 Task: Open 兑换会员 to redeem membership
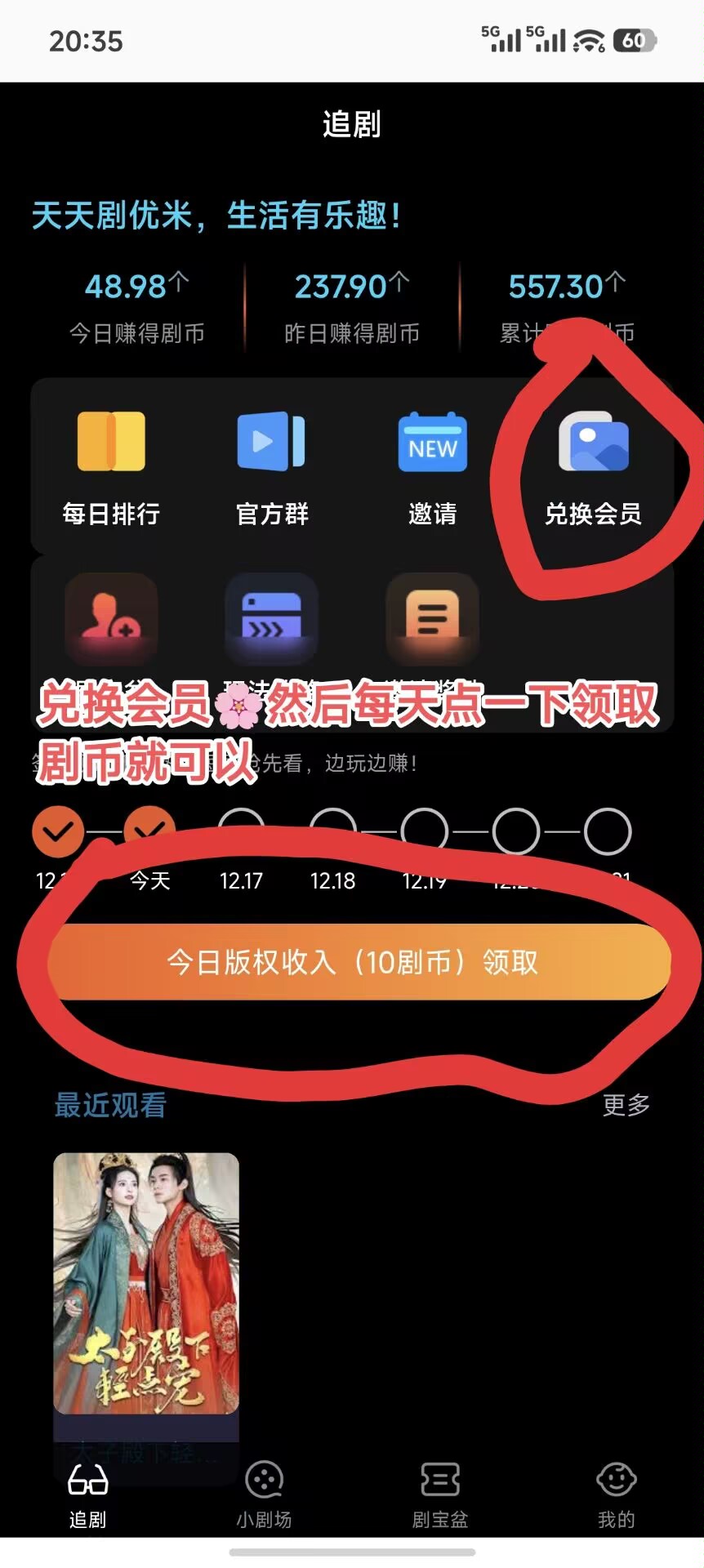594,466
